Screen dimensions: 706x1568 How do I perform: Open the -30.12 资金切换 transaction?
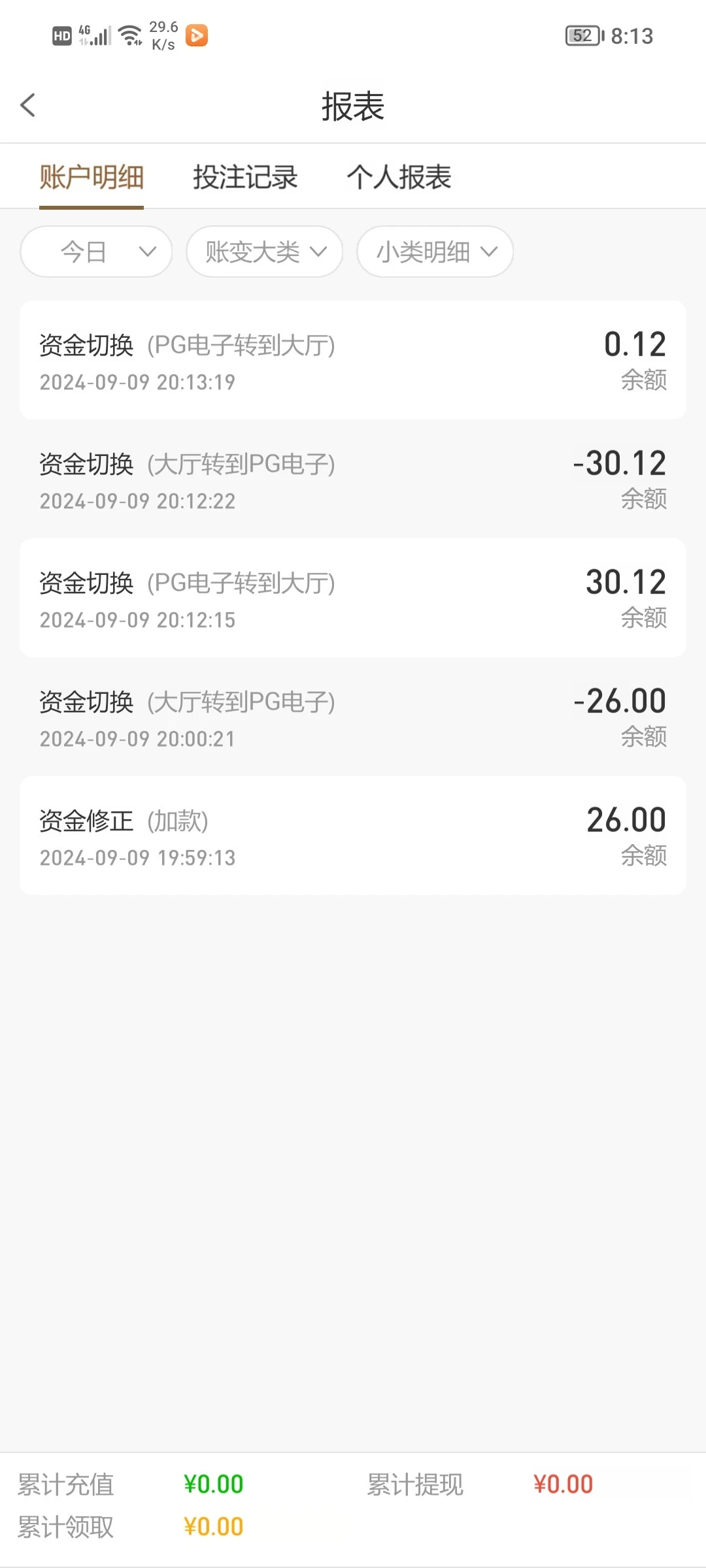click(353, 478)
